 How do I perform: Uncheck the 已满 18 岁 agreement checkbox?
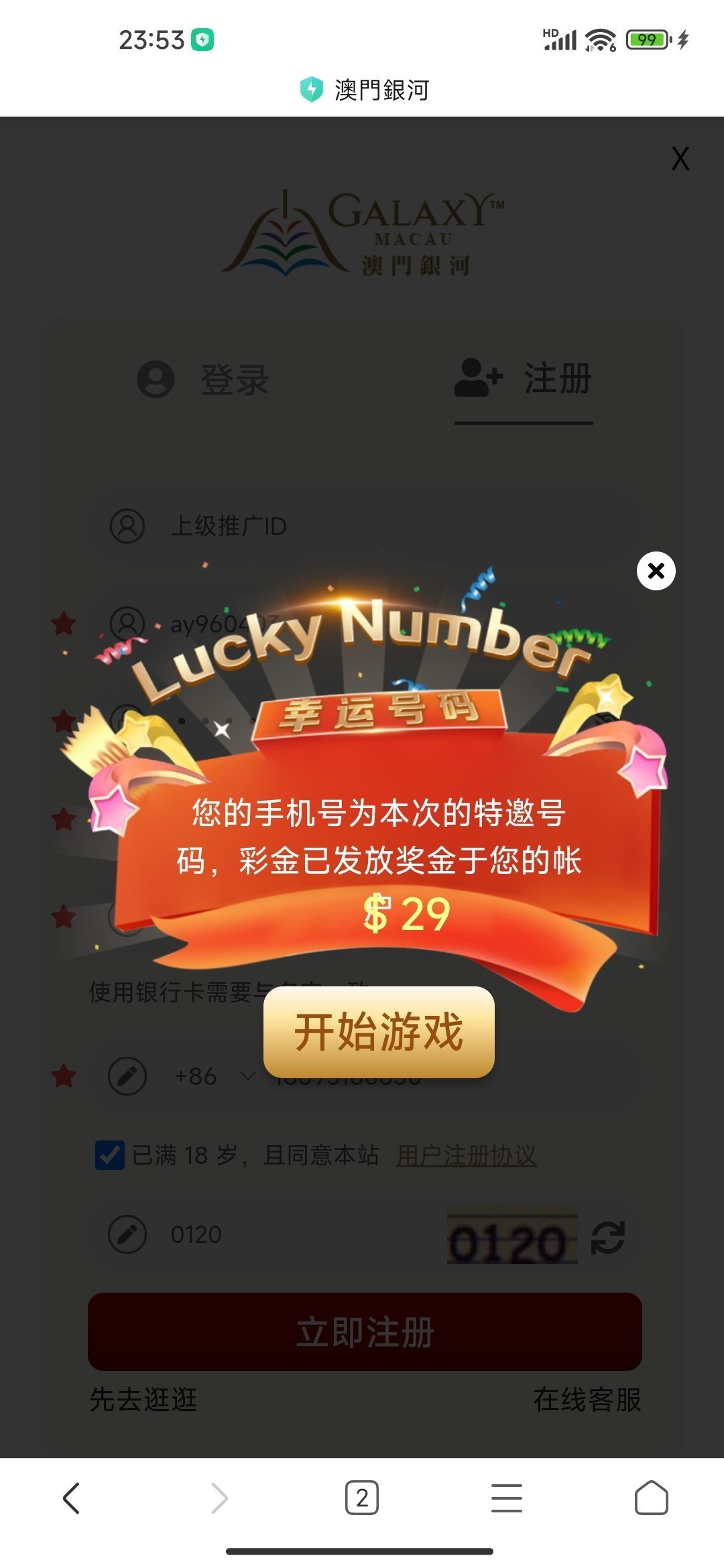[x=110, y=1155]
